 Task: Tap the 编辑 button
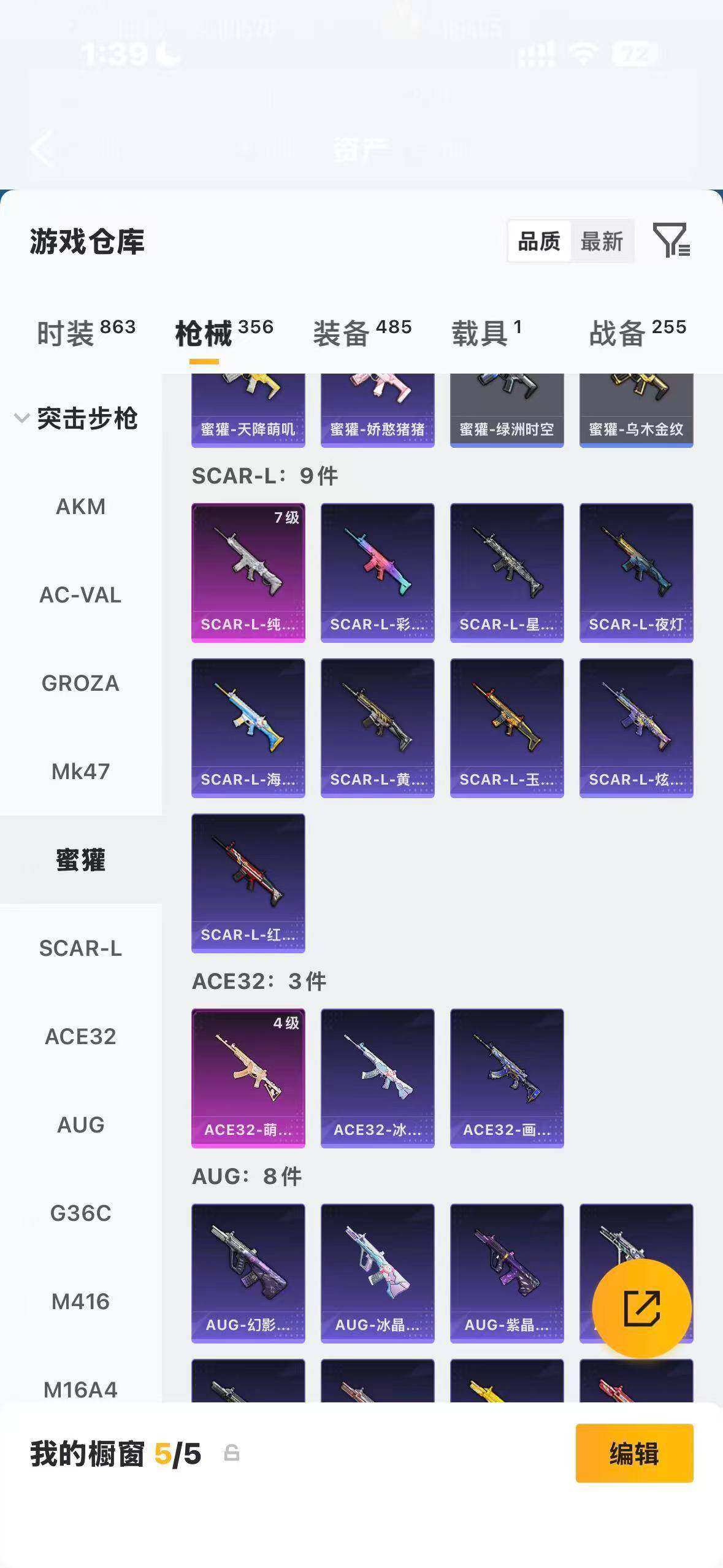(x=634, y=1453)
